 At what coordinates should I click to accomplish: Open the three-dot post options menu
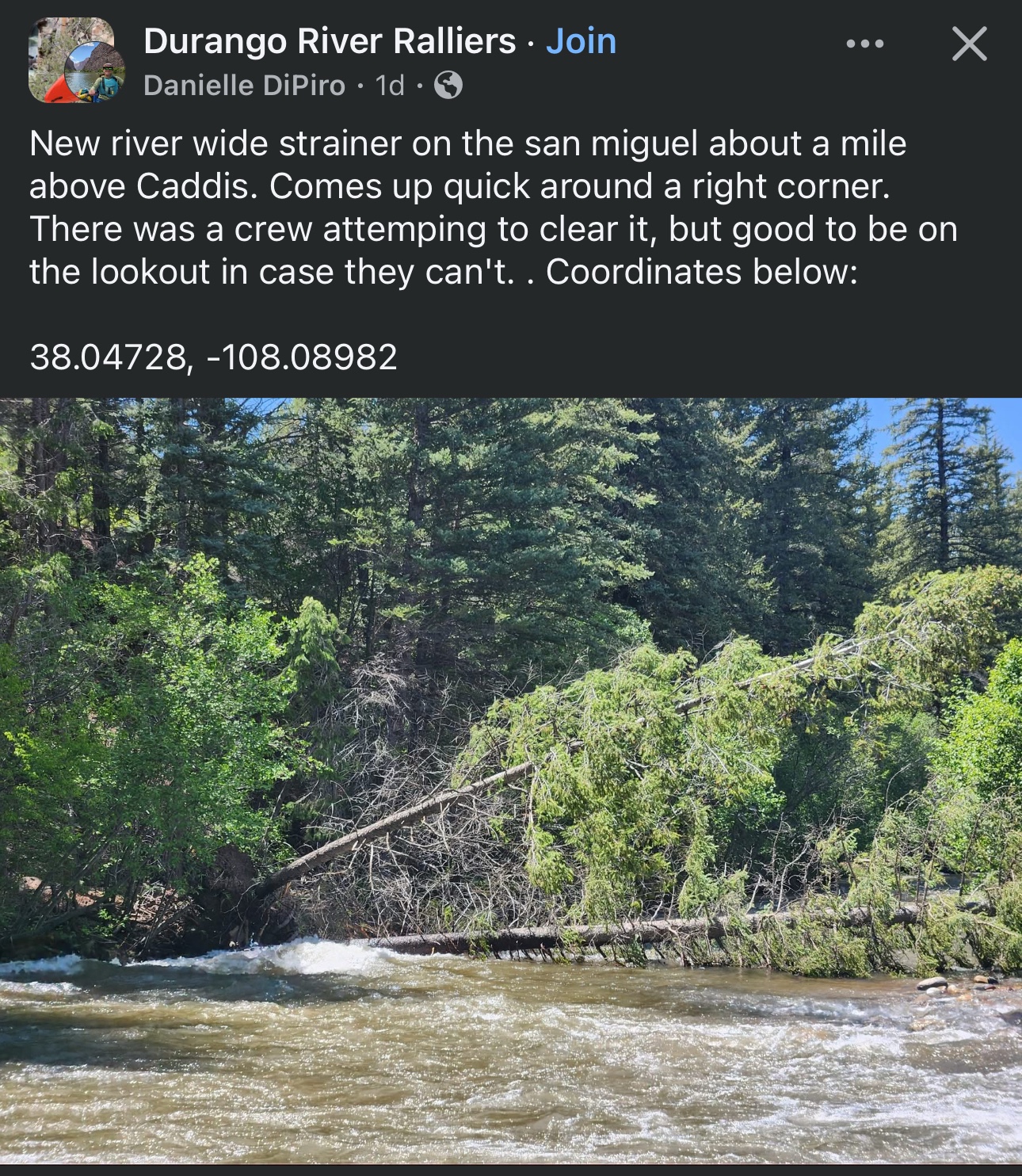pyautogui.click(x=864, y=44)
